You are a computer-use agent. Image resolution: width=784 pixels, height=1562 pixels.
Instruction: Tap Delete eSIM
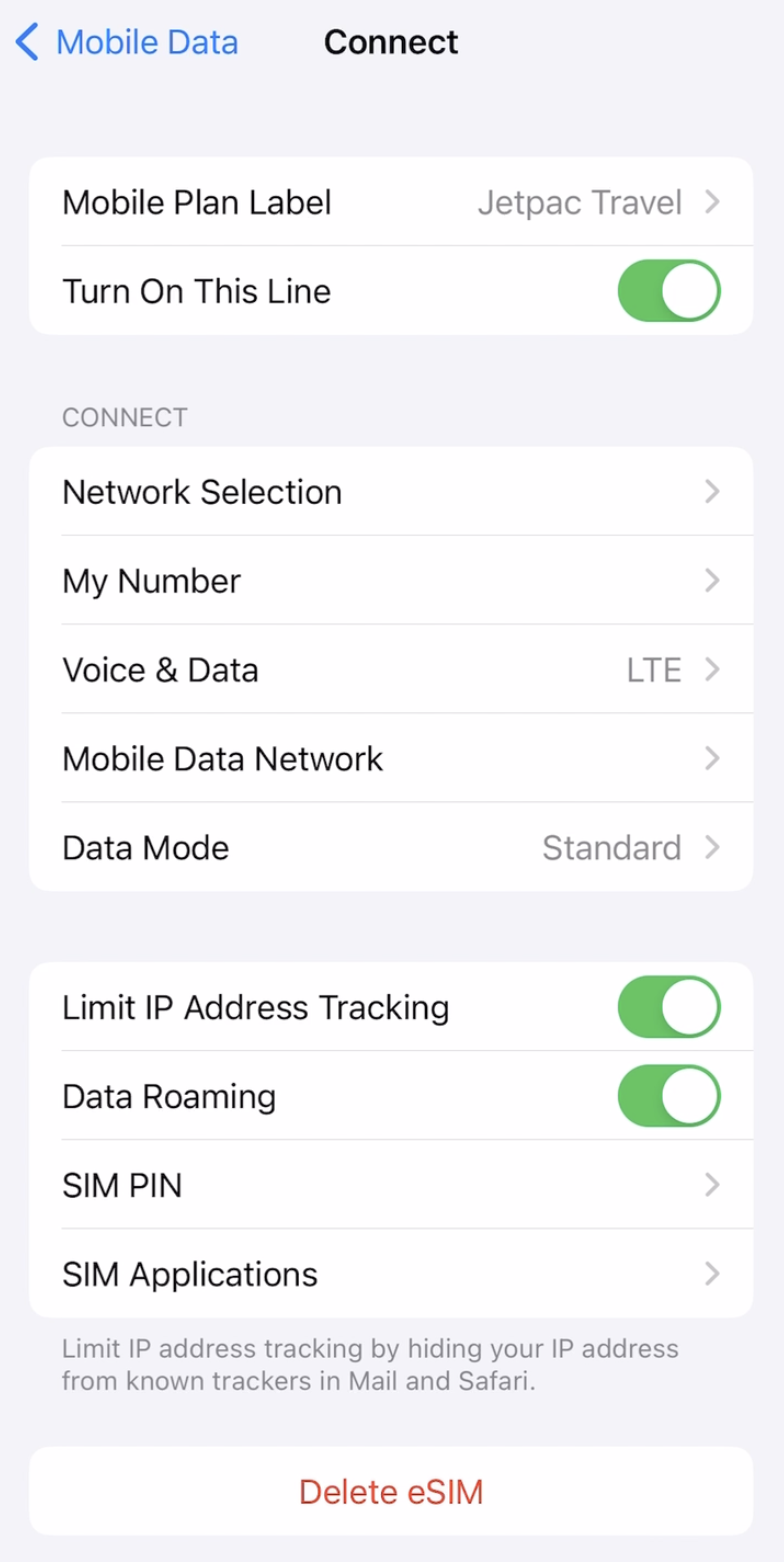tap(392, 1490)
